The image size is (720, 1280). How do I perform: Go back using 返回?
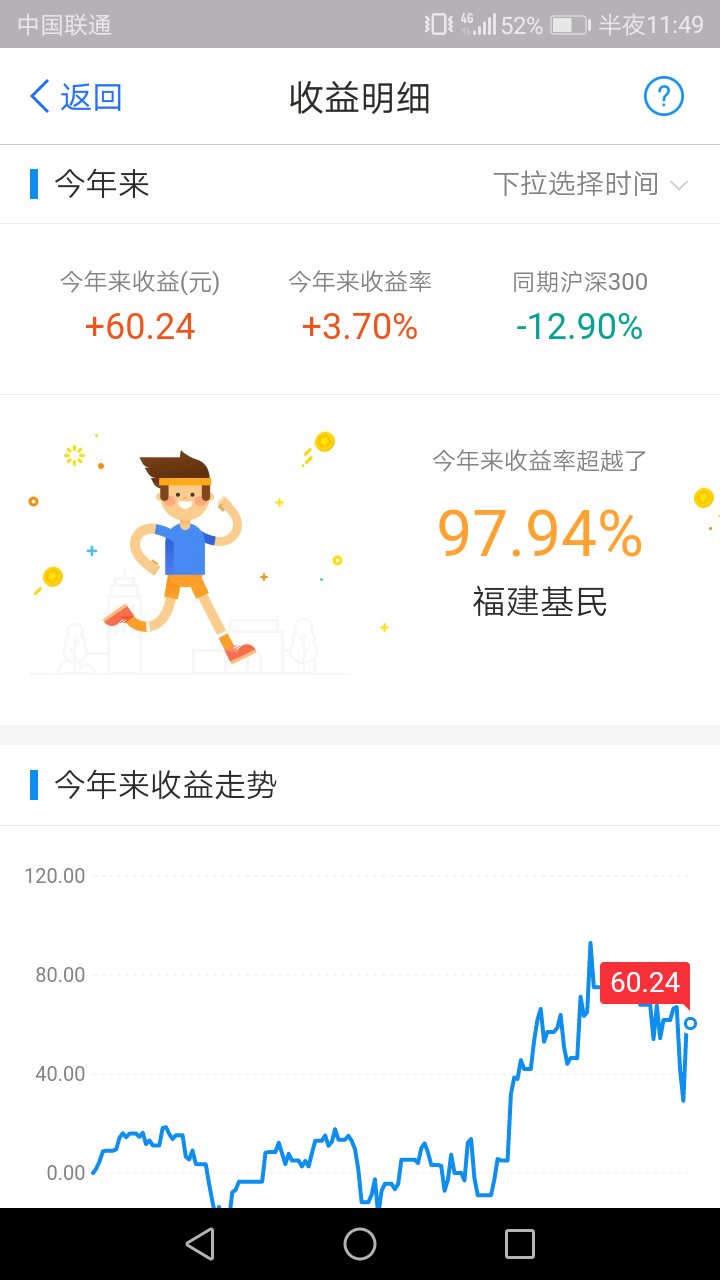click(76, 97)
